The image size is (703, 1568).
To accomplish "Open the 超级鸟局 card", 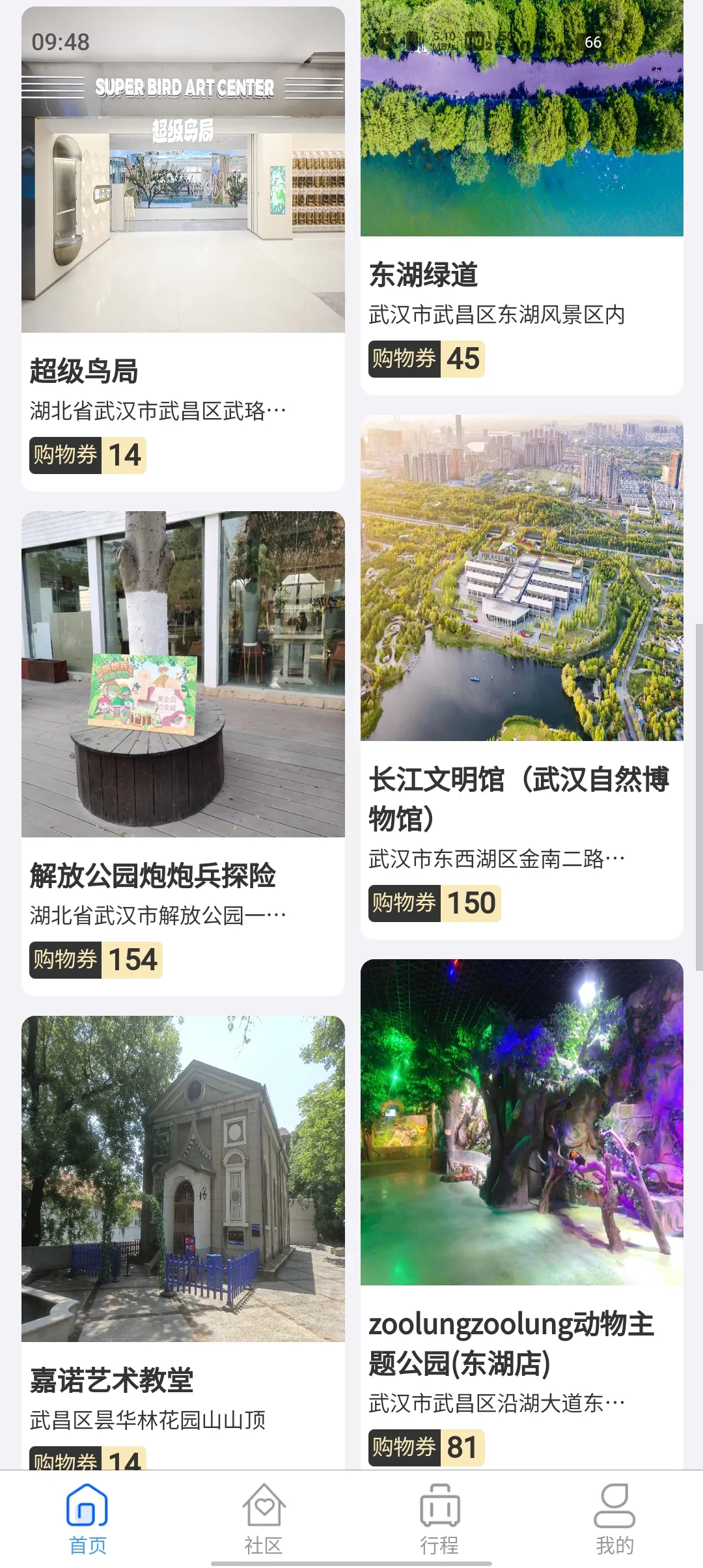I will (x=183, y=247).
